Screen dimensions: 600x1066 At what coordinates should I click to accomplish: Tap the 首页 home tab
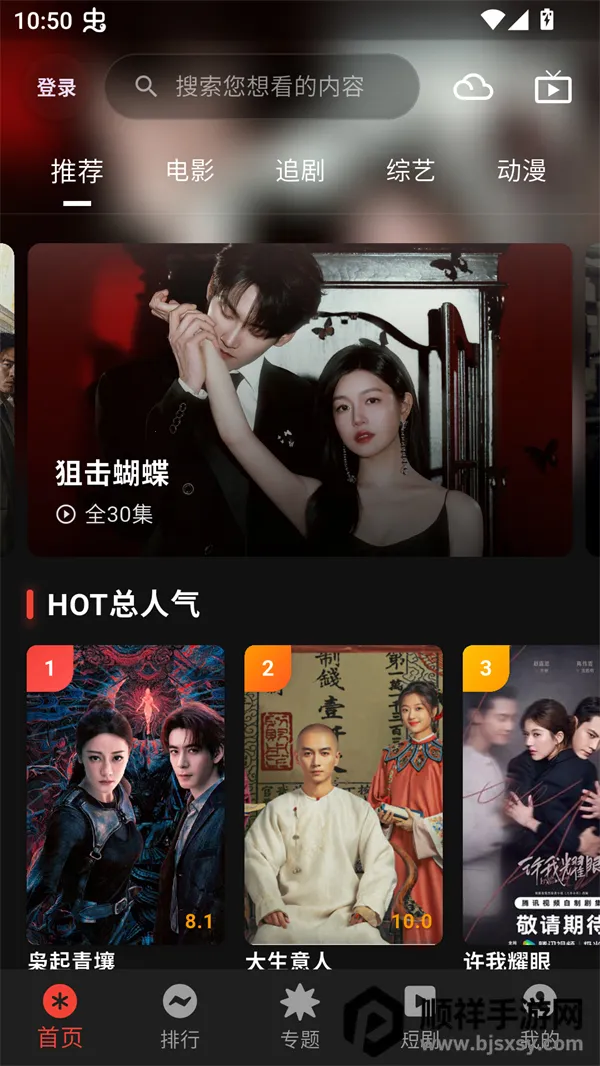coord(60,1017)
